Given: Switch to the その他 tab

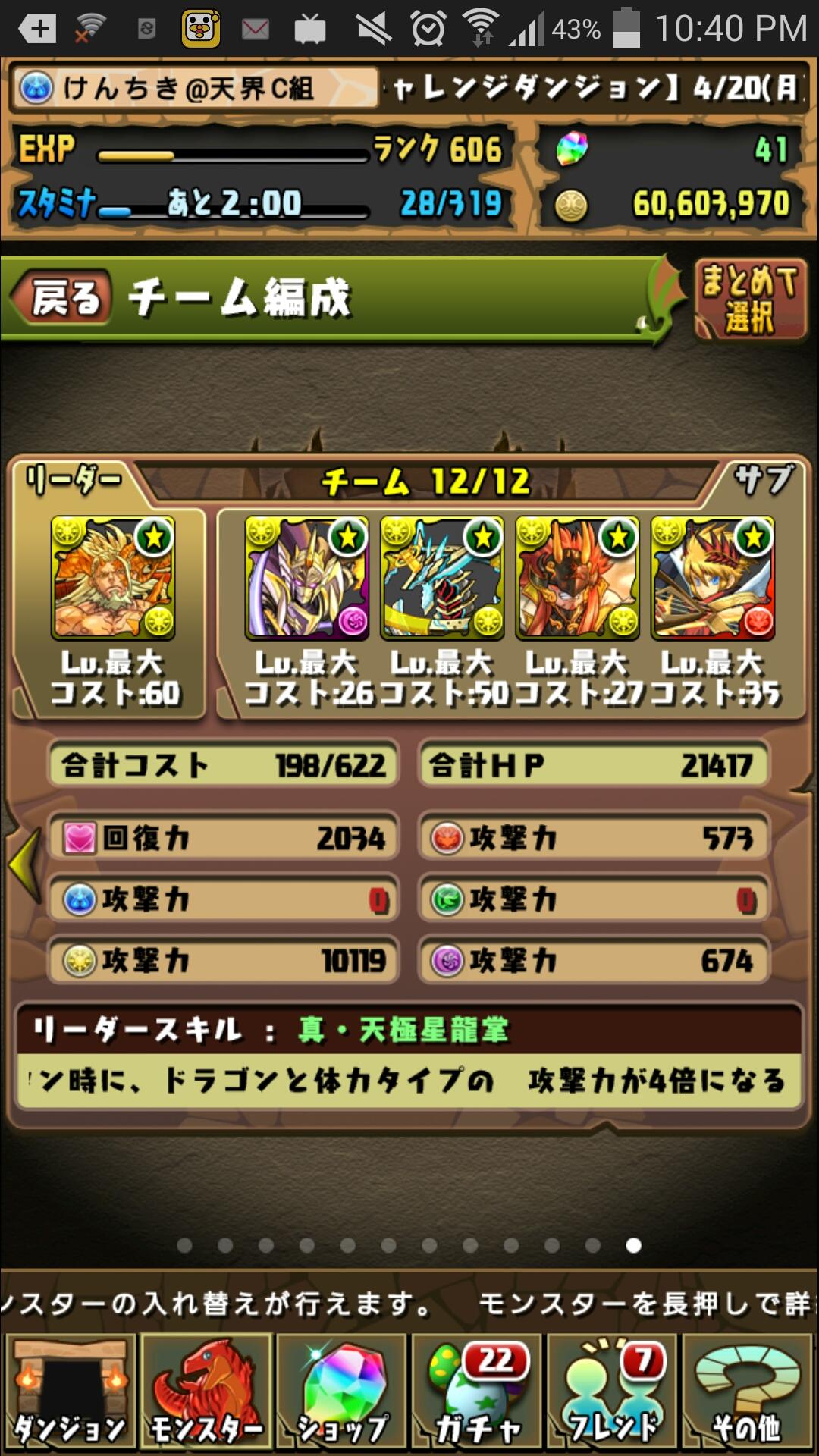Looking at the screenshot, I should pos(748,1394).
